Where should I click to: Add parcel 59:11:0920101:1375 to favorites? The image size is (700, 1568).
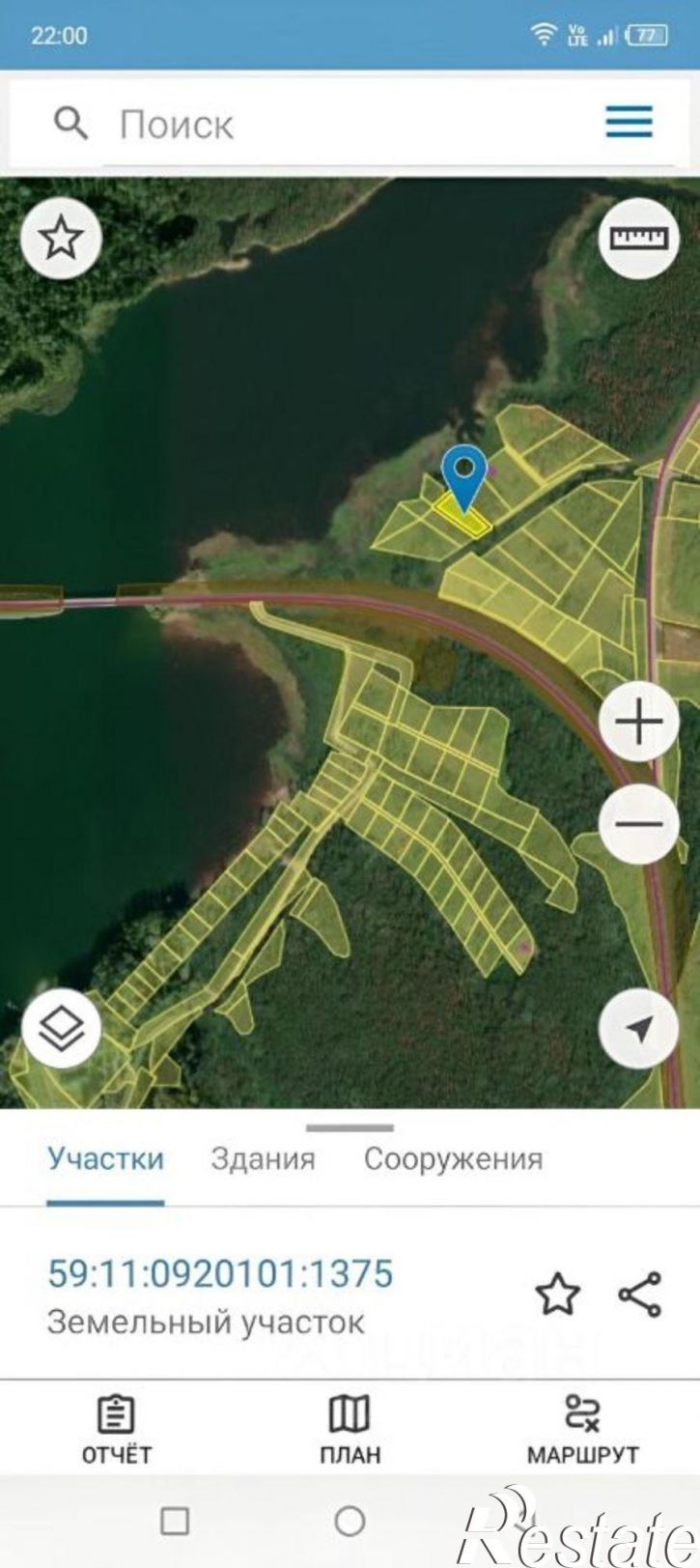point(557,1294)
